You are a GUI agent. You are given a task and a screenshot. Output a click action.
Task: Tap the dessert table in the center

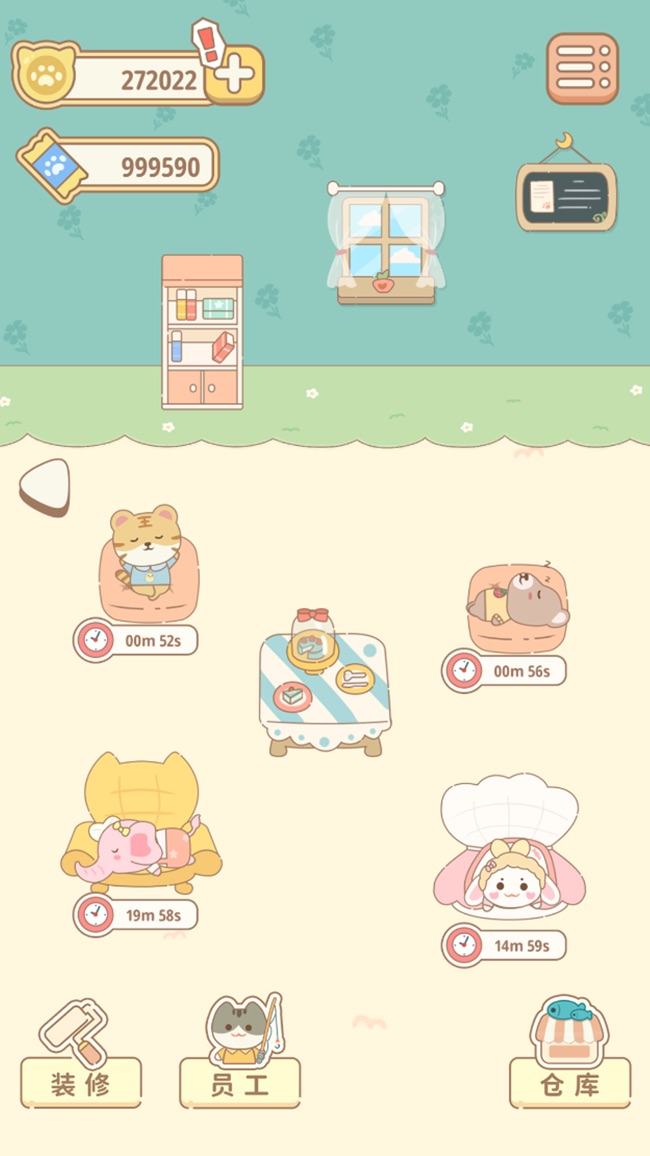point(325,685)
